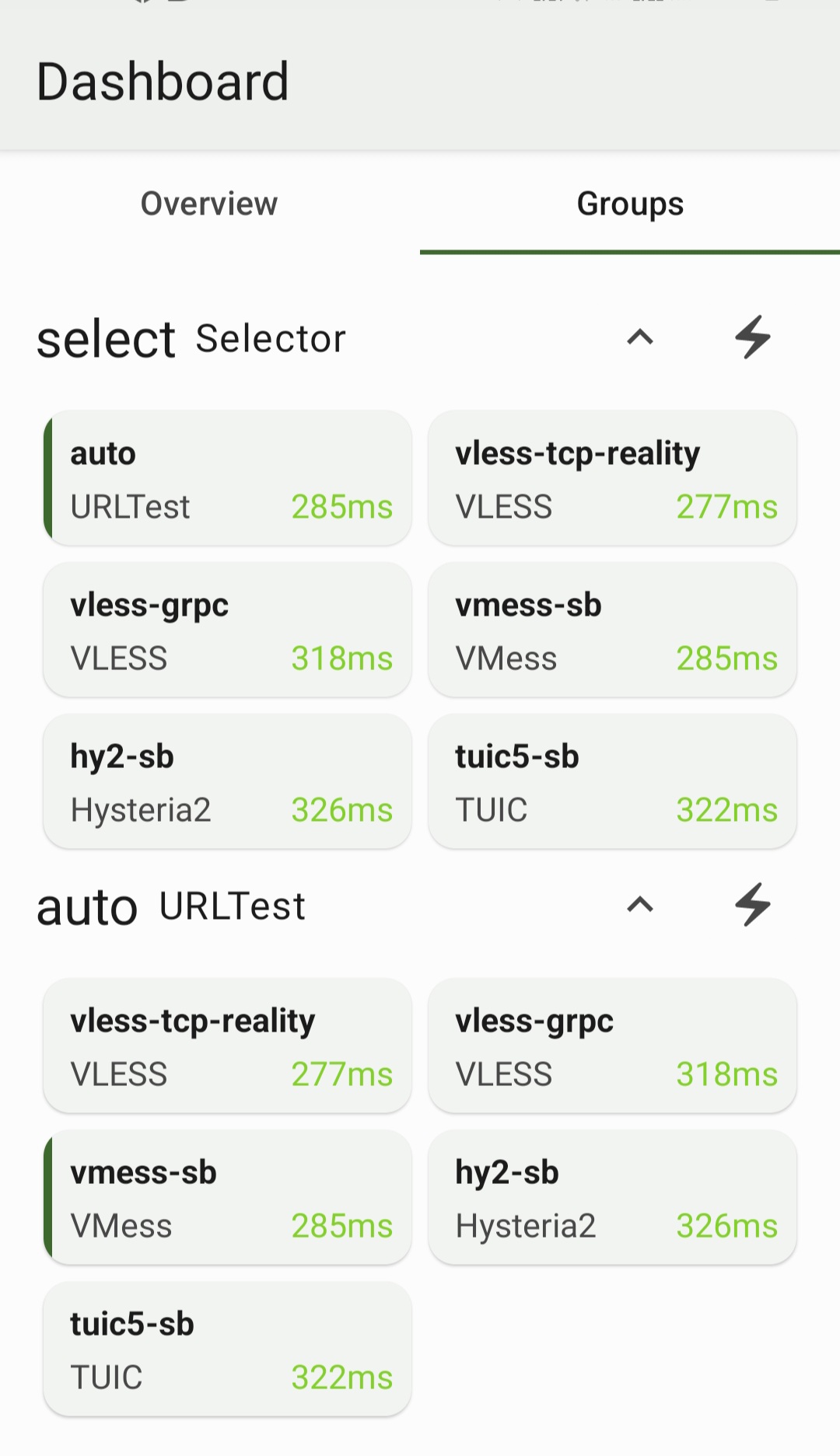840x1456 pixels.
Task: Choose auto URLTest in select group
Action: (227, 478)
